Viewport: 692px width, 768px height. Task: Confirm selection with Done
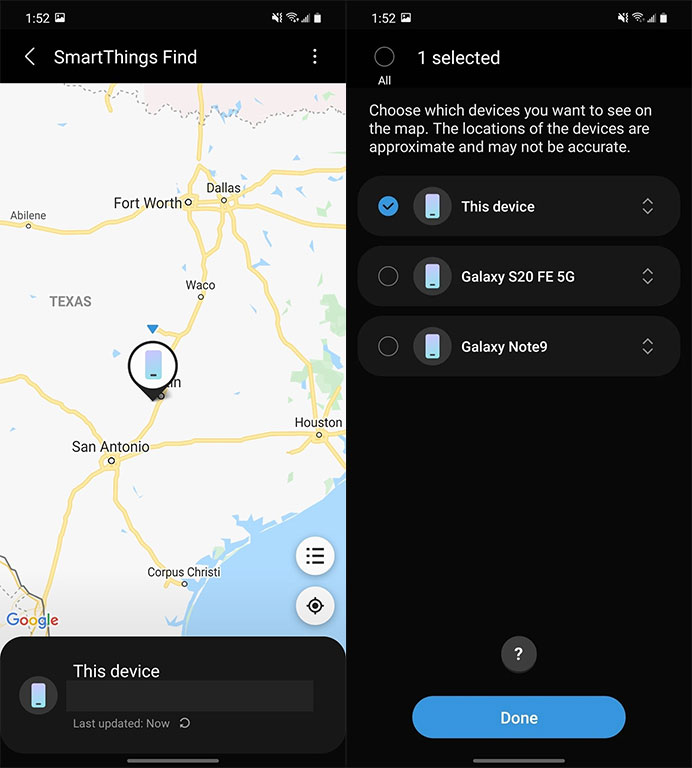[x=518, y=718]
